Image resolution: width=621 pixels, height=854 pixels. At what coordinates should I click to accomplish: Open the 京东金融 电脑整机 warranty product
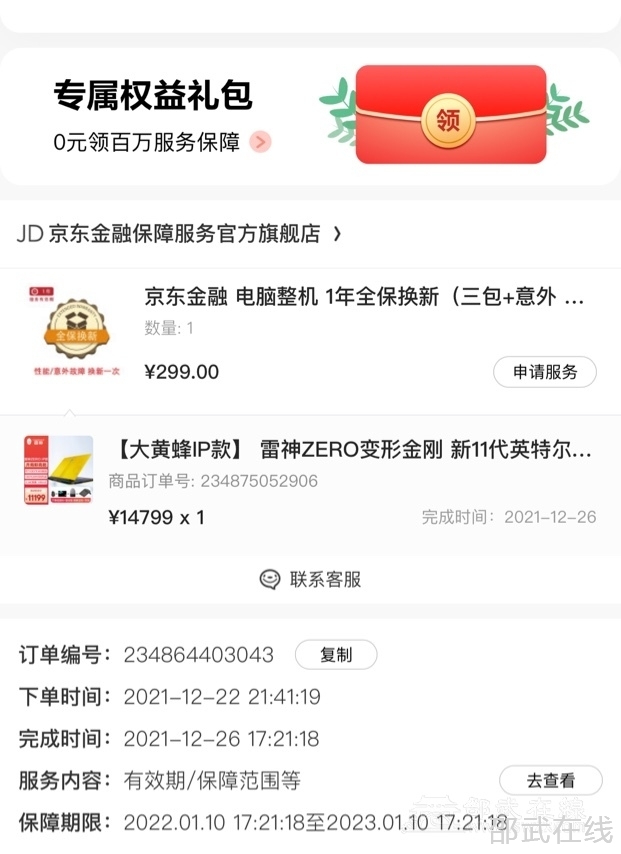point(364,297)
